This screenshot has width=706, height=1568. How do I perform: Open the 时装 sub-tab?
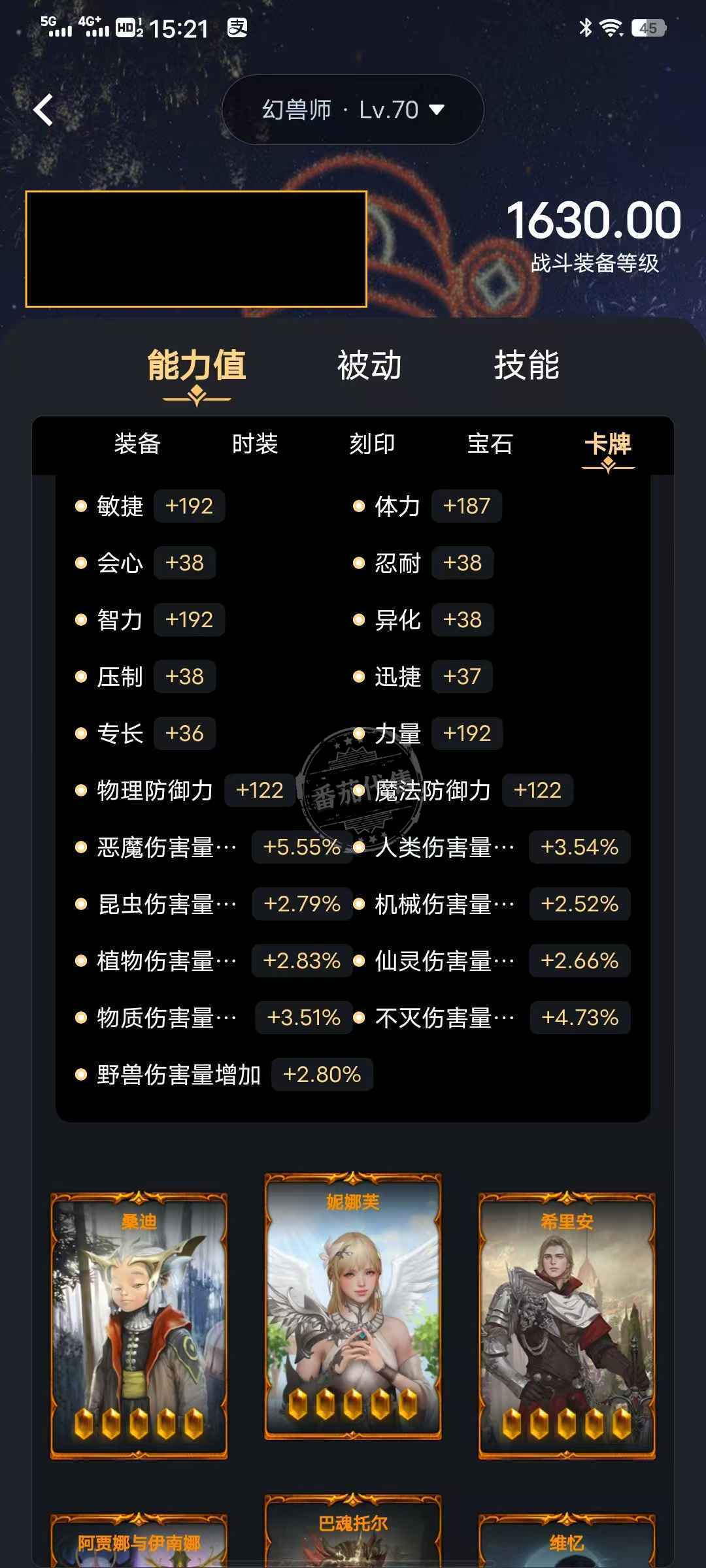pyautogui.click(x=255, y=444)
